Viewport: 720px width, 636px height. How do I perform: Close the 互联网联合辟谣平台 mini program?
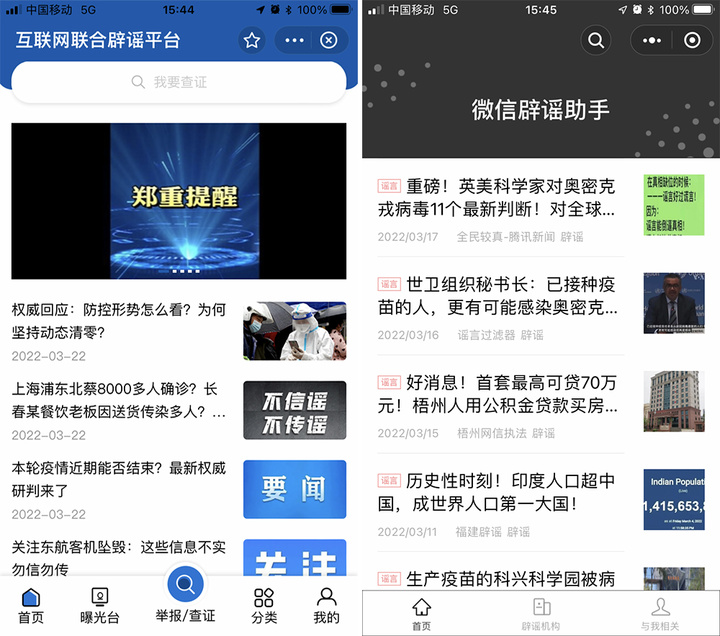pos(329,41)
